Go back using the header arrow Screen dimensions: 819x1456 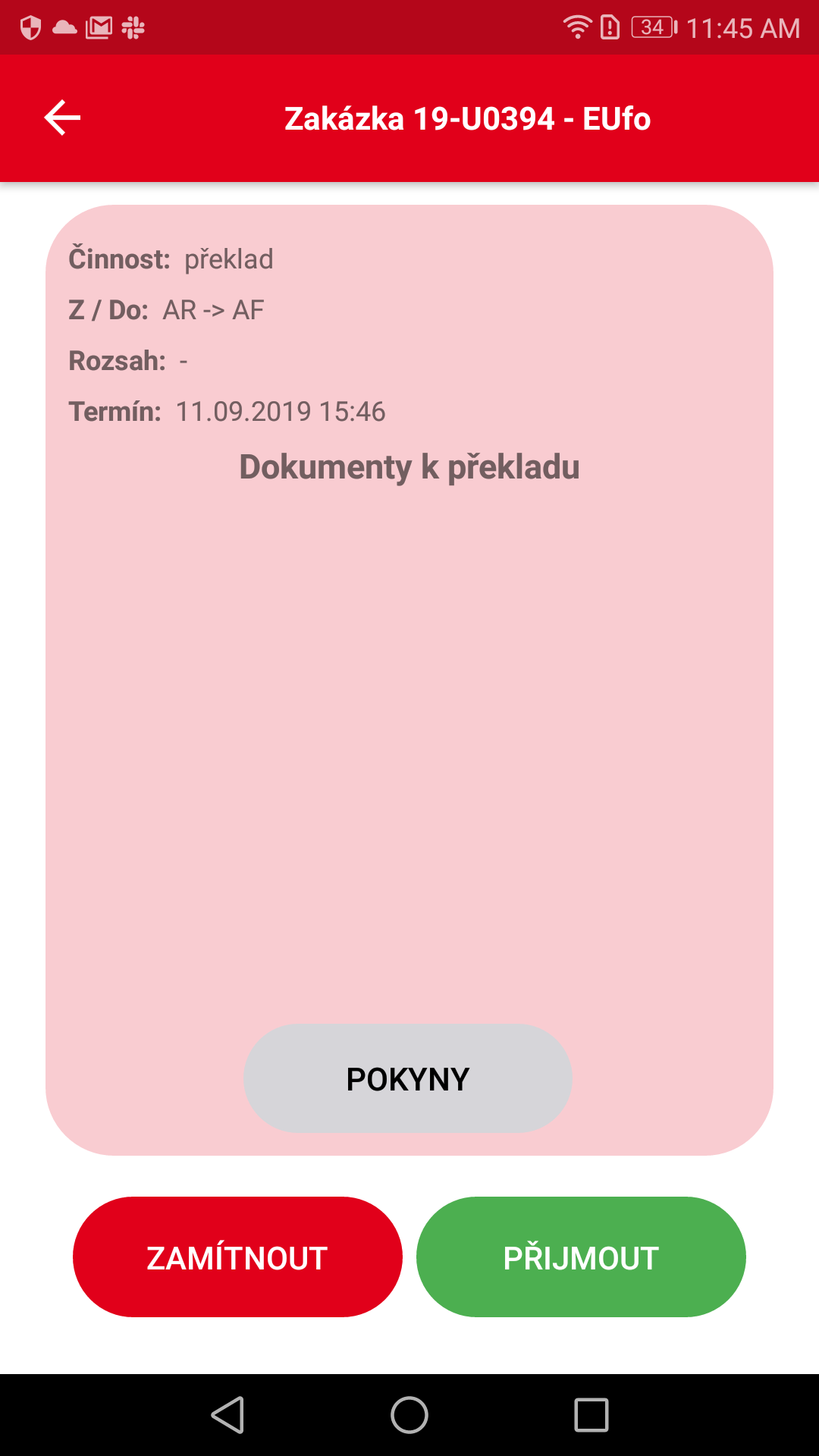pyautogui.click(x=62, y=118)
